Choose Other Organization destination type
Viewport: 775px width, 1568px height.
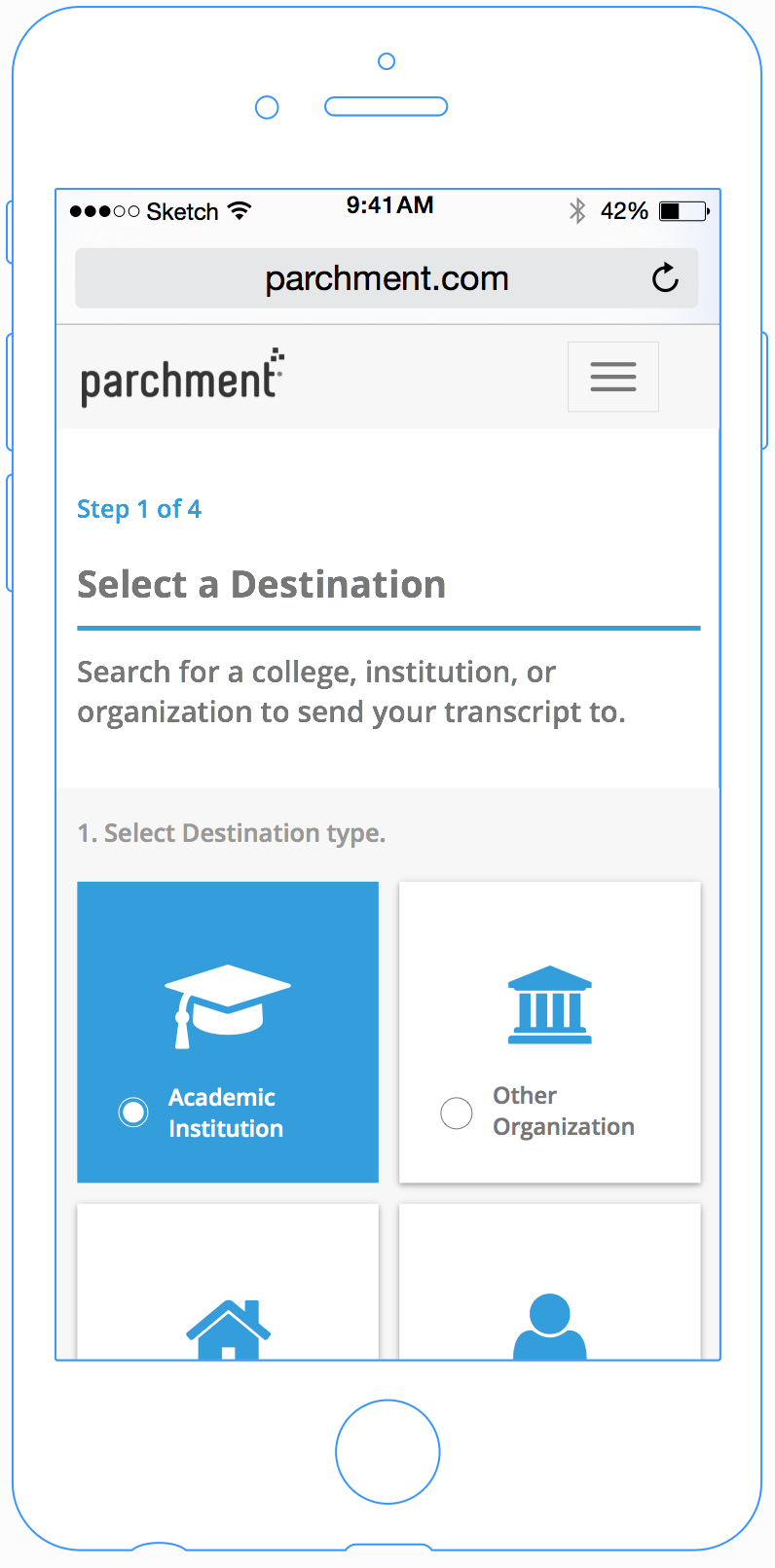(550, 1032)
